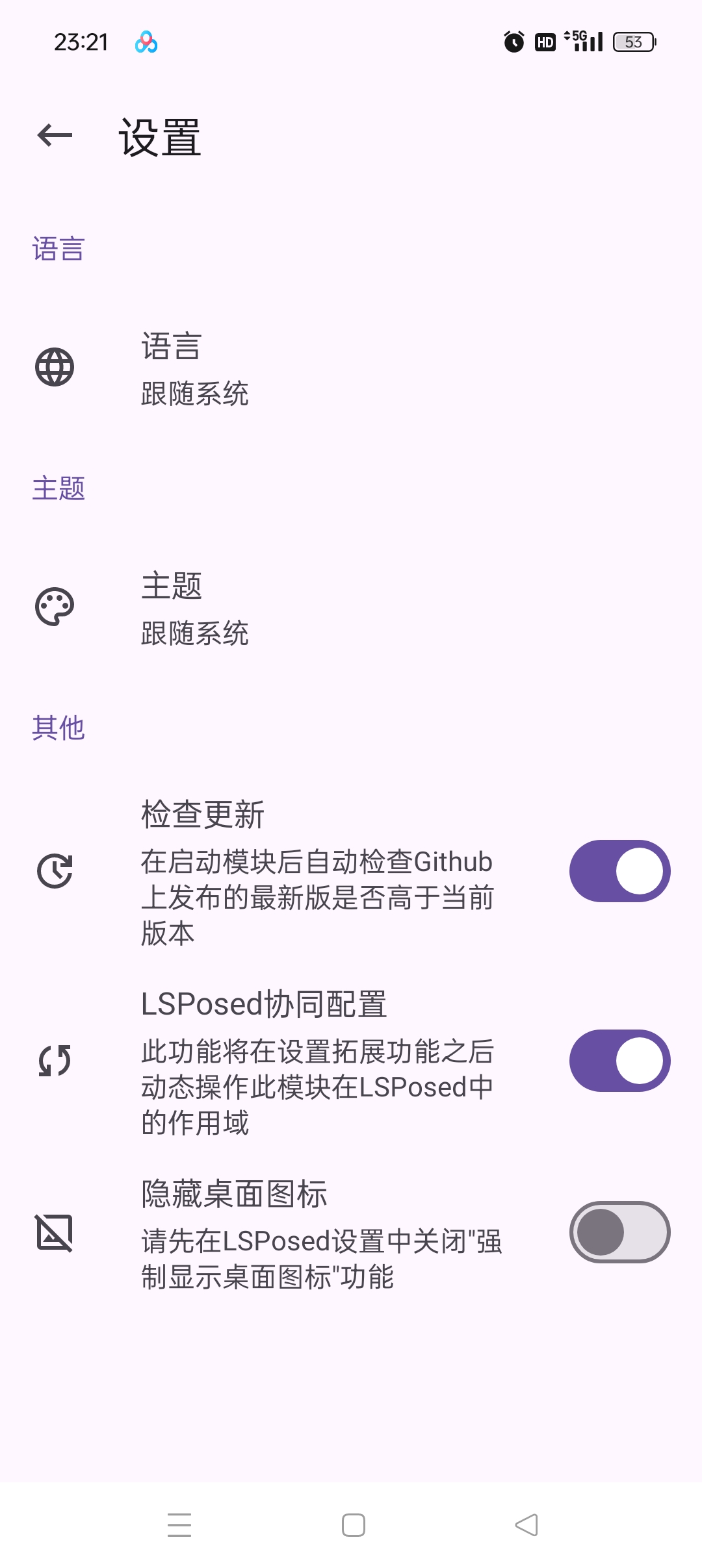The image size is (702, 1568).
Task: Disable the LSPosed协同配置 switch
Action: pyautogui.click(x=619, y=1061)
